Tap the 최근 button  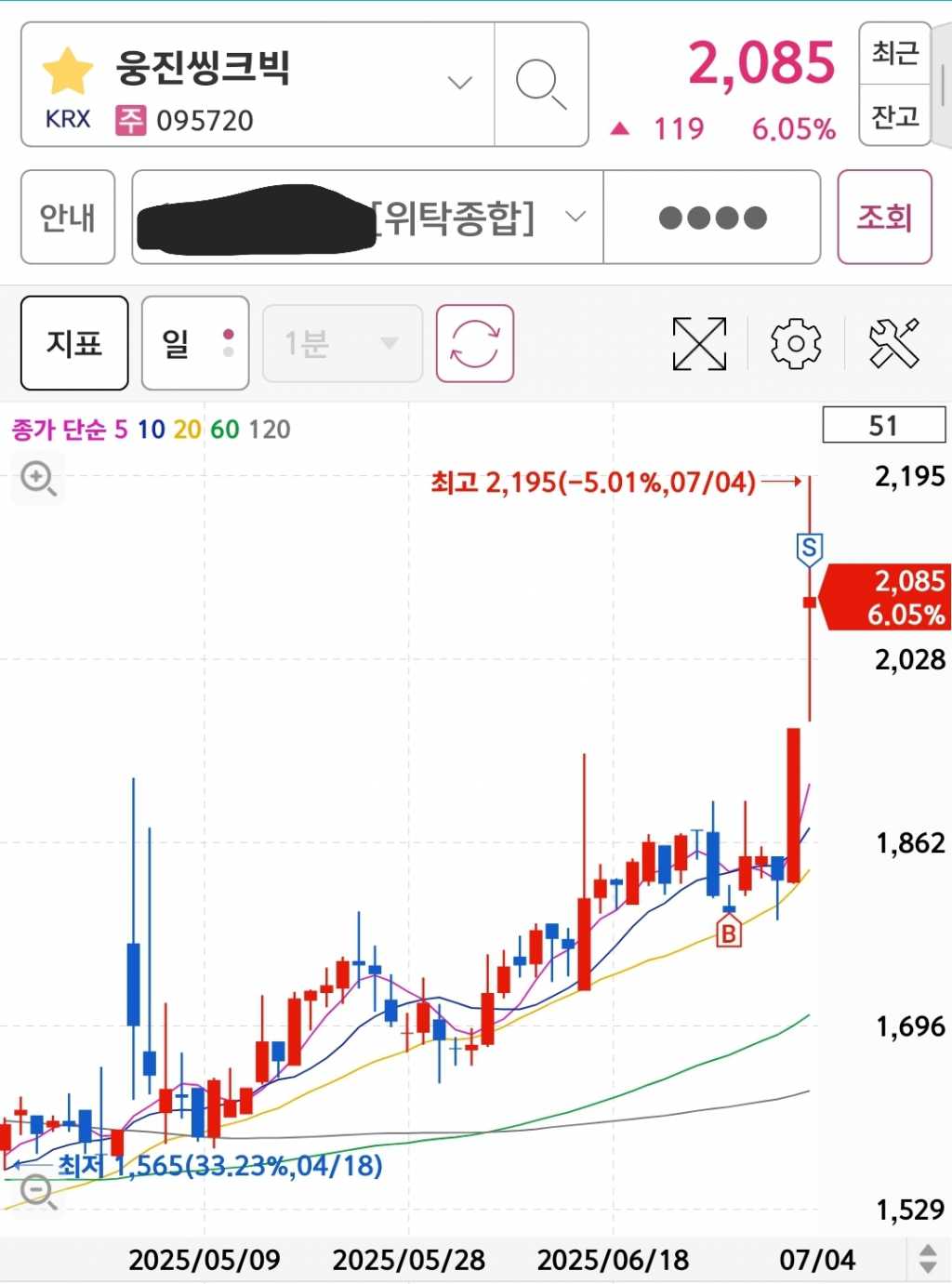coord(894,53)
